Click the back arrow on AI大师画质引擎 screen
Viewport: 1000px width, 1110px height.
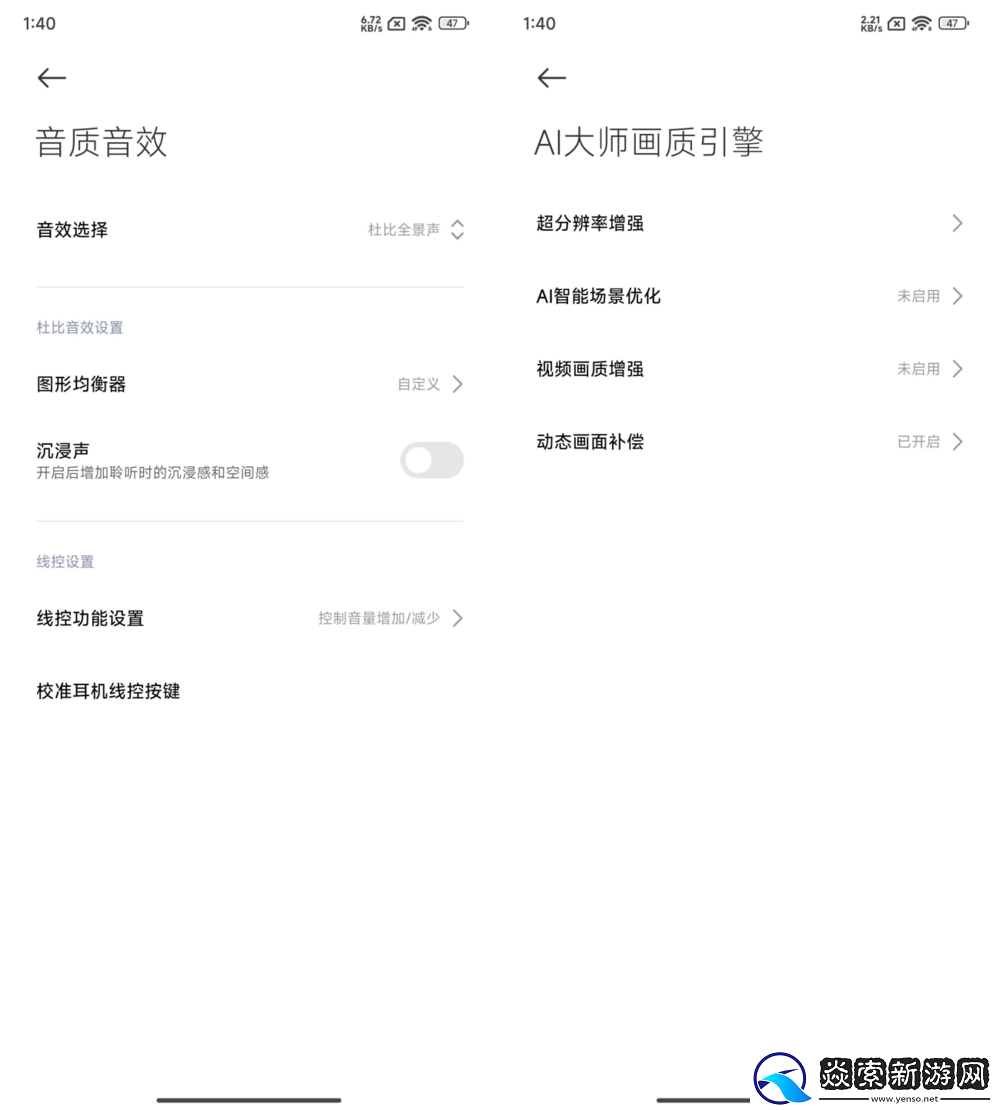tap(551, 78)
